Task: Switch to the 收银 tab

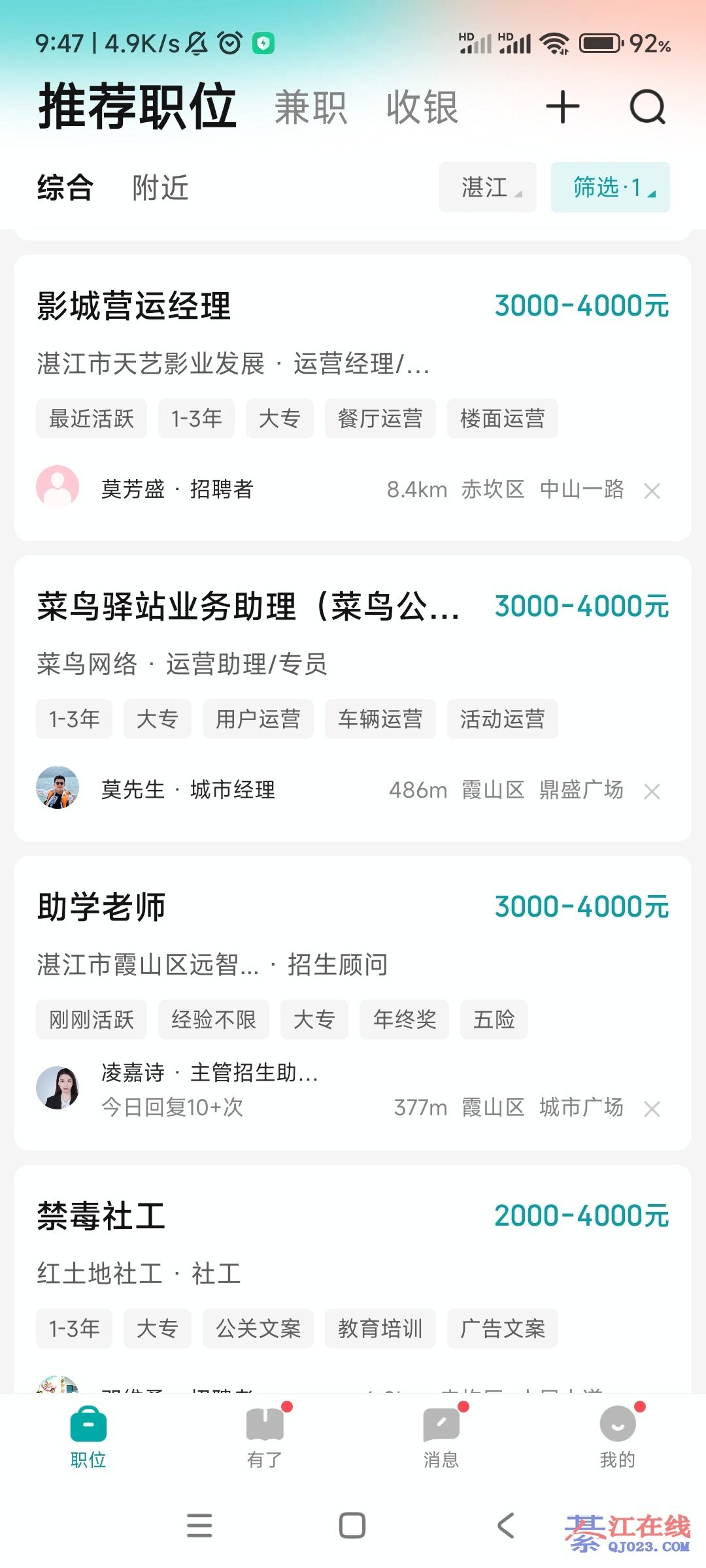Action: tap(422, 108)
